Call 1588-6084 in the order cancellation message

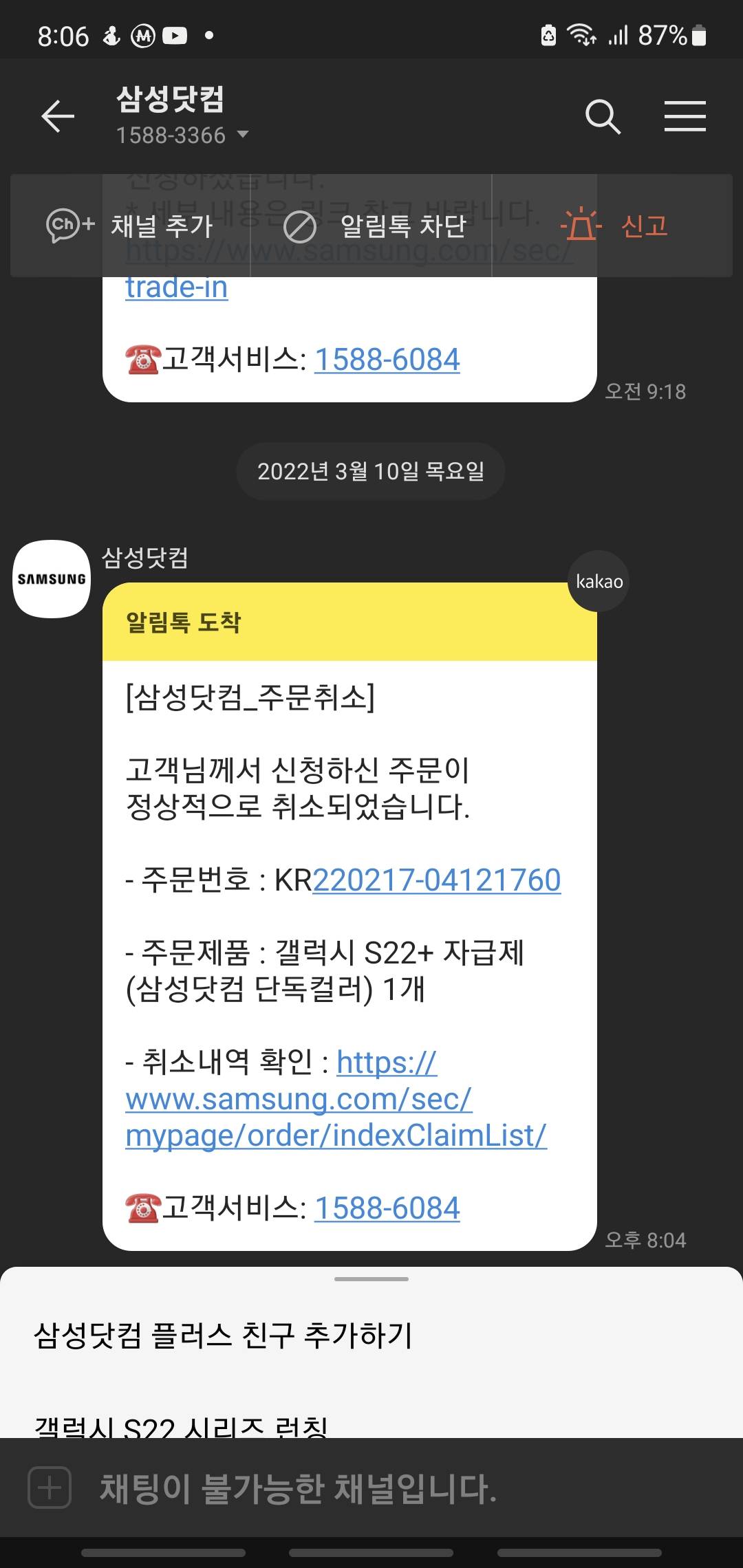point(387,1208)
